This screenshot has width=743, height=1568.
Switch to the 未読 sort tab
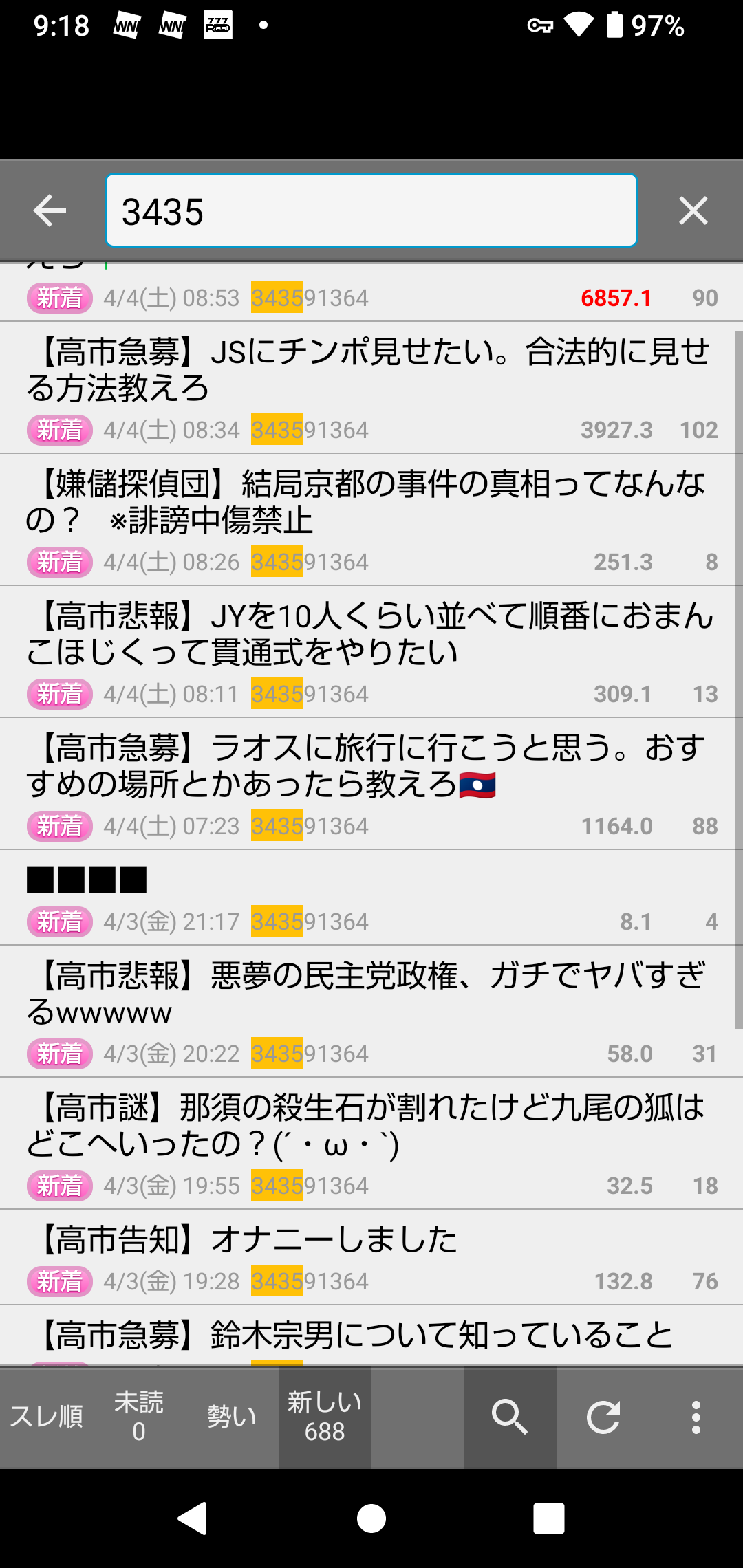coord(139,1417)
